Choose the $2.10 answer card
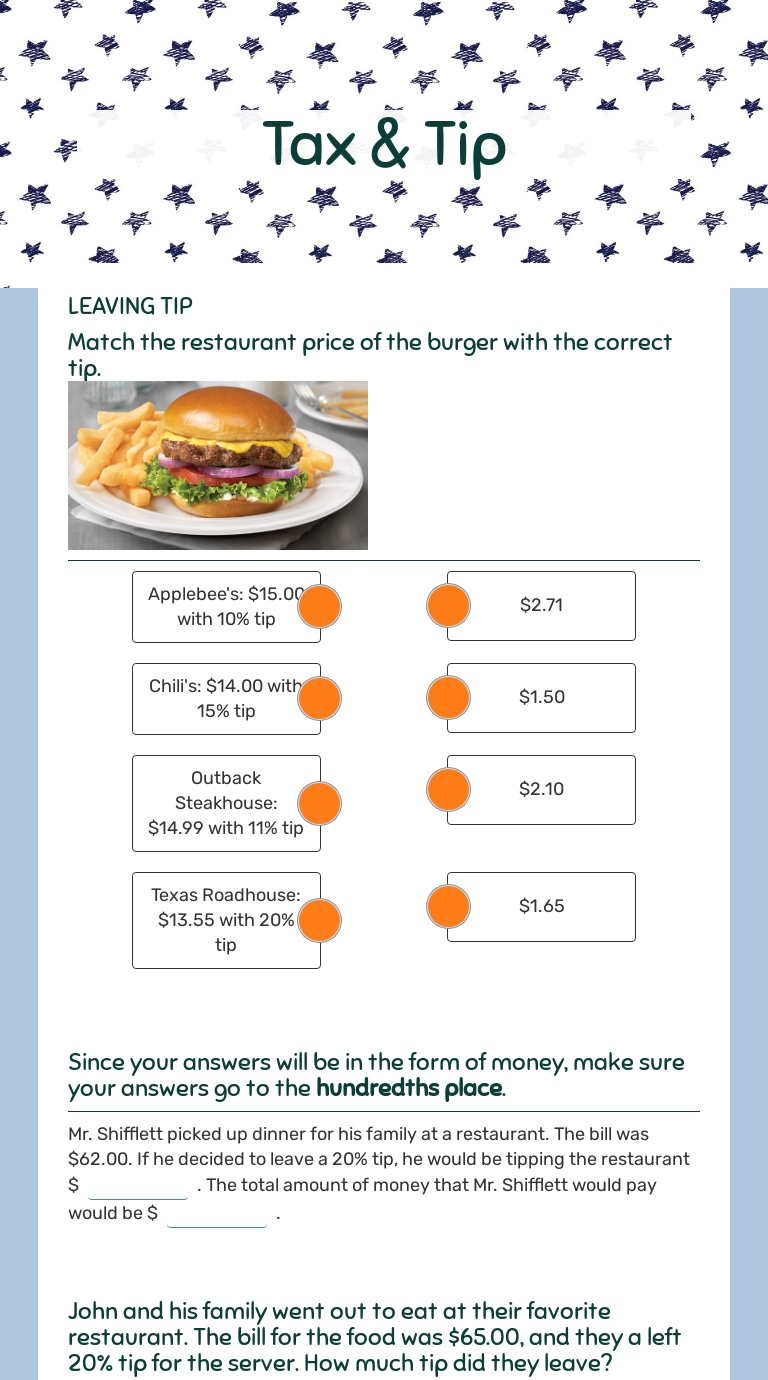Viewport: 768px width, 1380px height. point(541,790)
